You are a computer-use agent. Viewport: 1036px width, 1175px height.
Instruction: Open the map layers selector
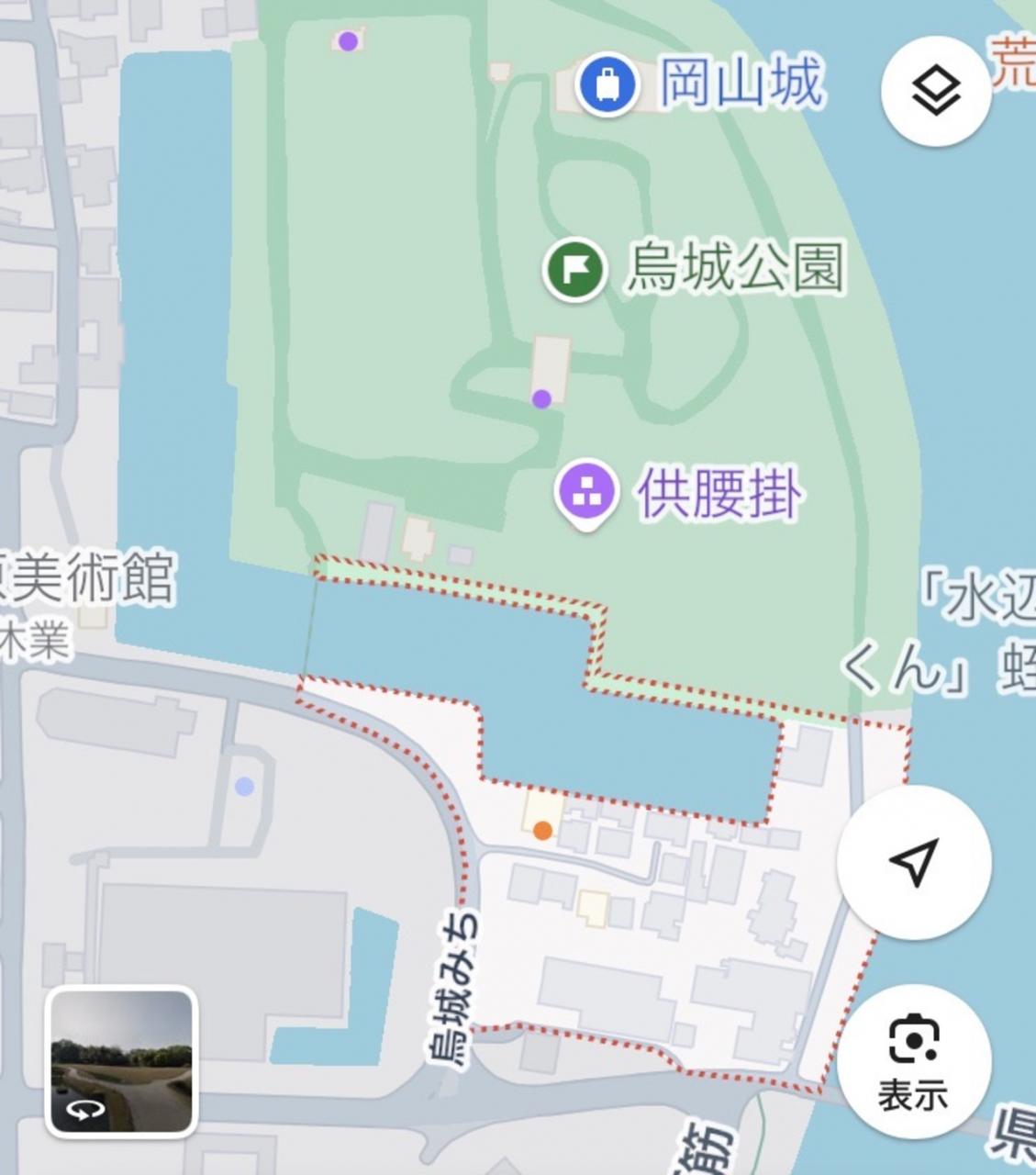(935, 91)
